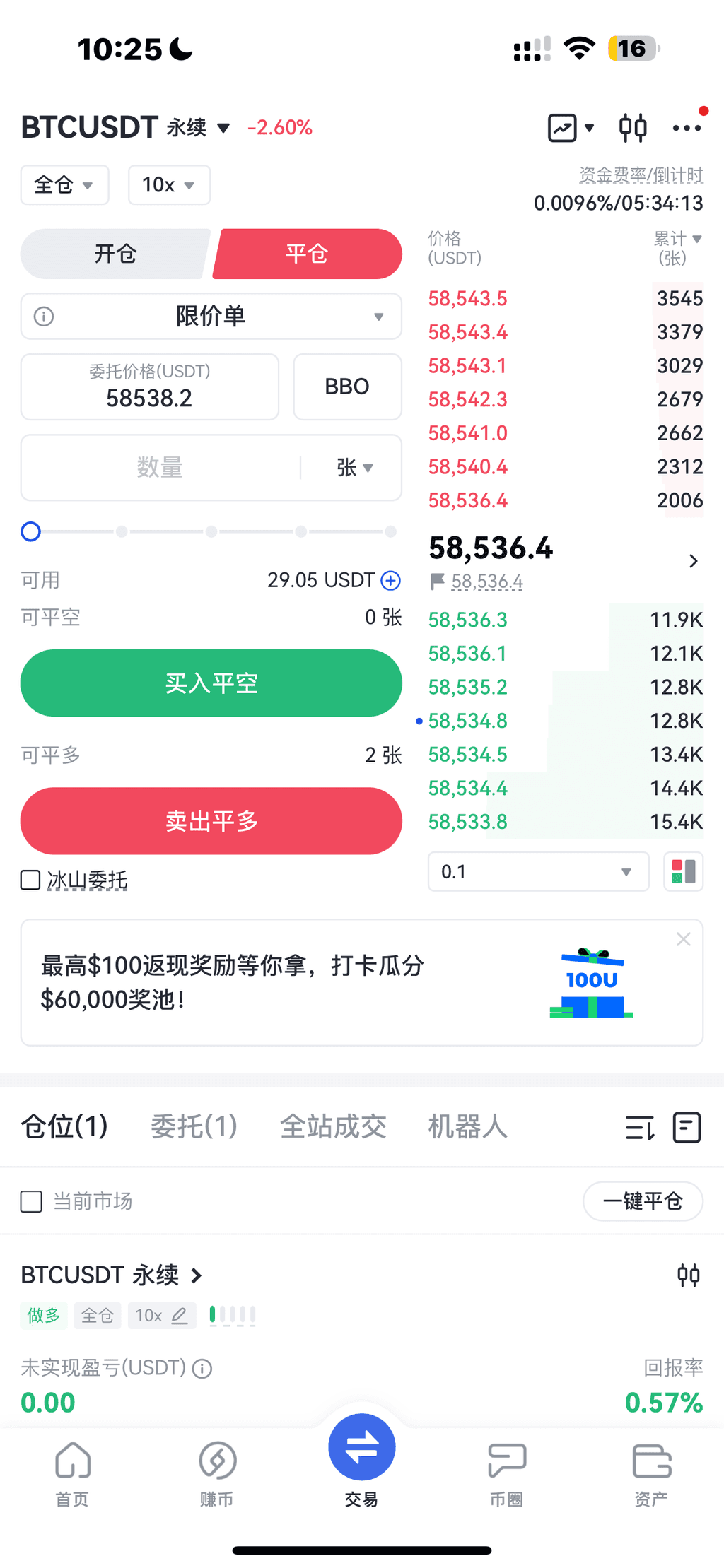
Task: Enable the 冰山委托 checkbox
Action: click(x=30, y=880)
